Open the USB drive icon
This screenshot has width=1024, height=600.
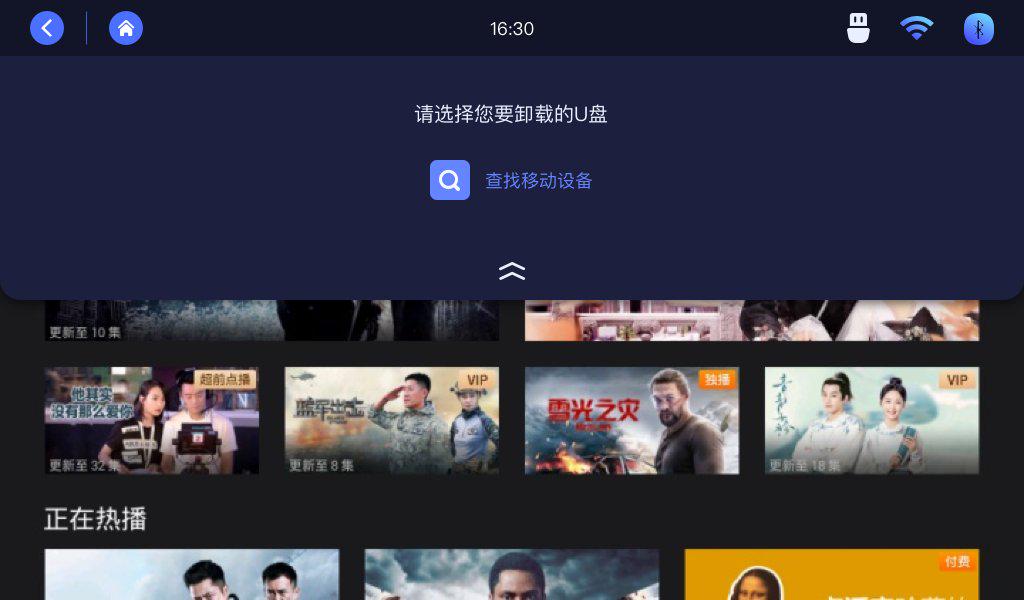point(858,28)
